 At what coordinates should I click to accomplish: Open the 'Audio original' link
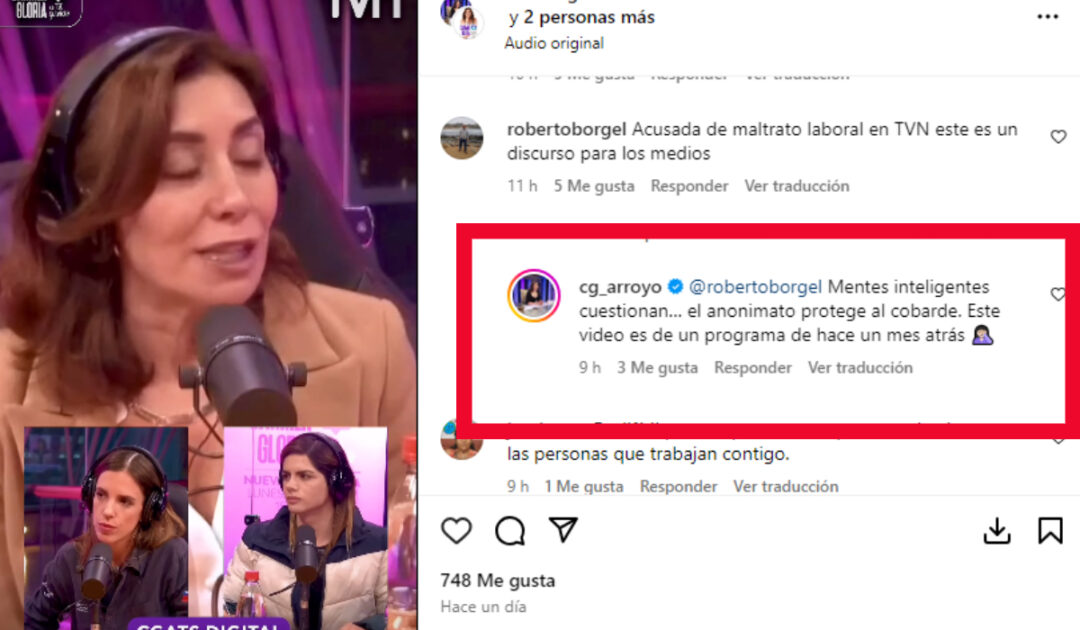[553, 44]
